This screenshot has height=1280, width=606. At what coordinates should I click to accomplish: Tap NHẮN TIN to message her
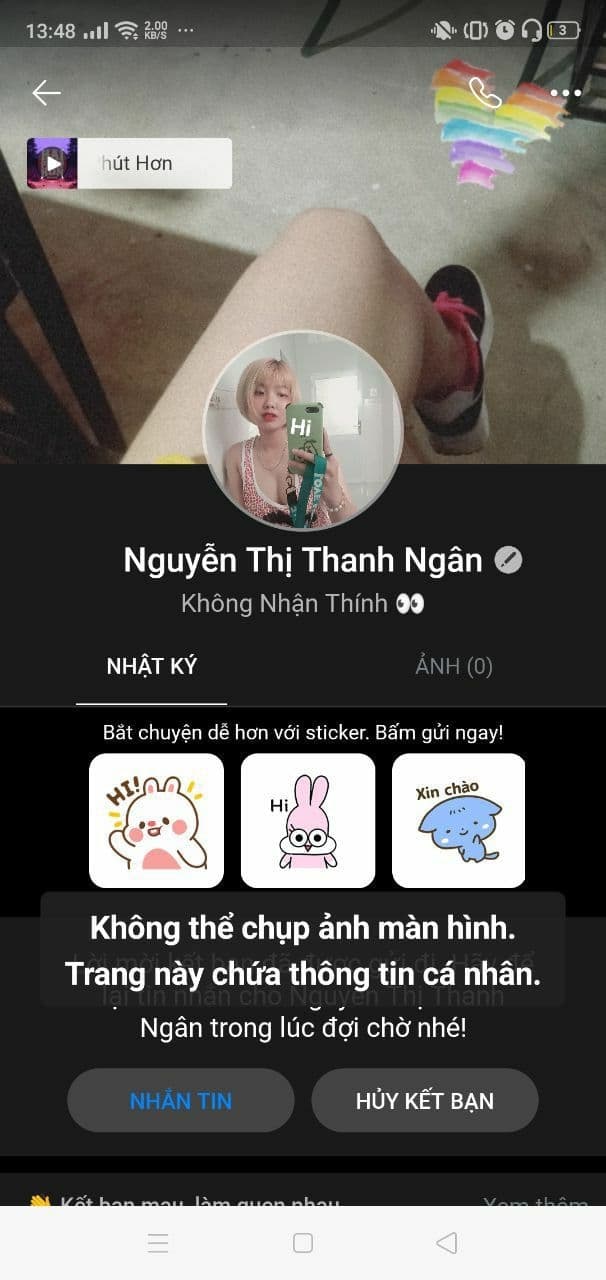181,1101
